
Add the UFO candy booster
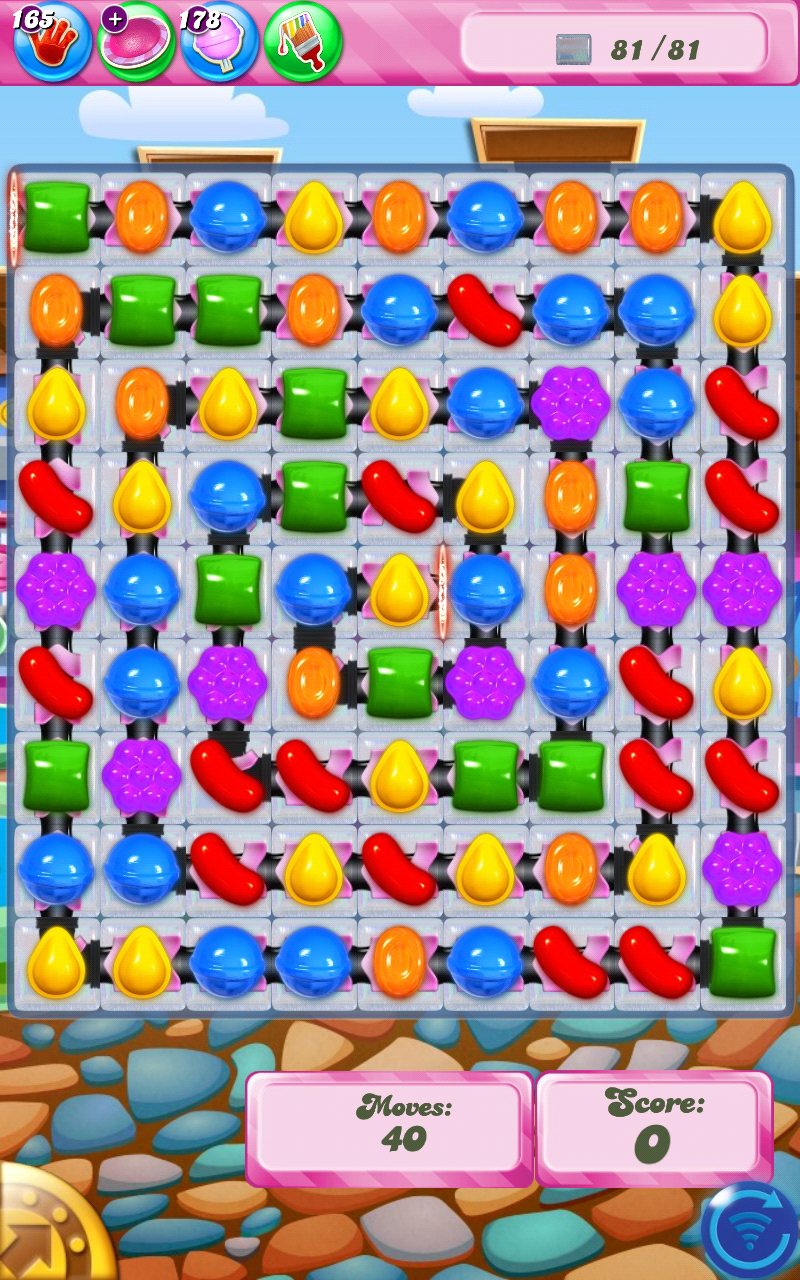coord(136,41)
